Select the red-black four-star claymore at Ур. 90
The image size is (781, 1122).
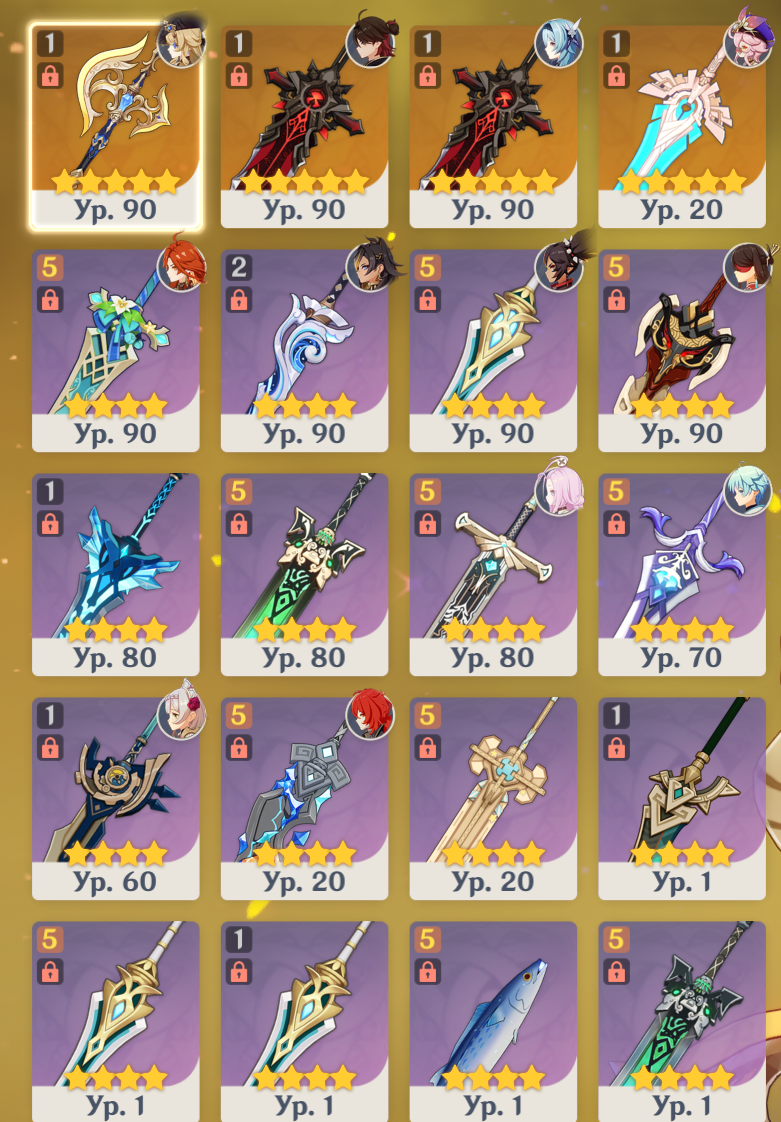[681, 351]
